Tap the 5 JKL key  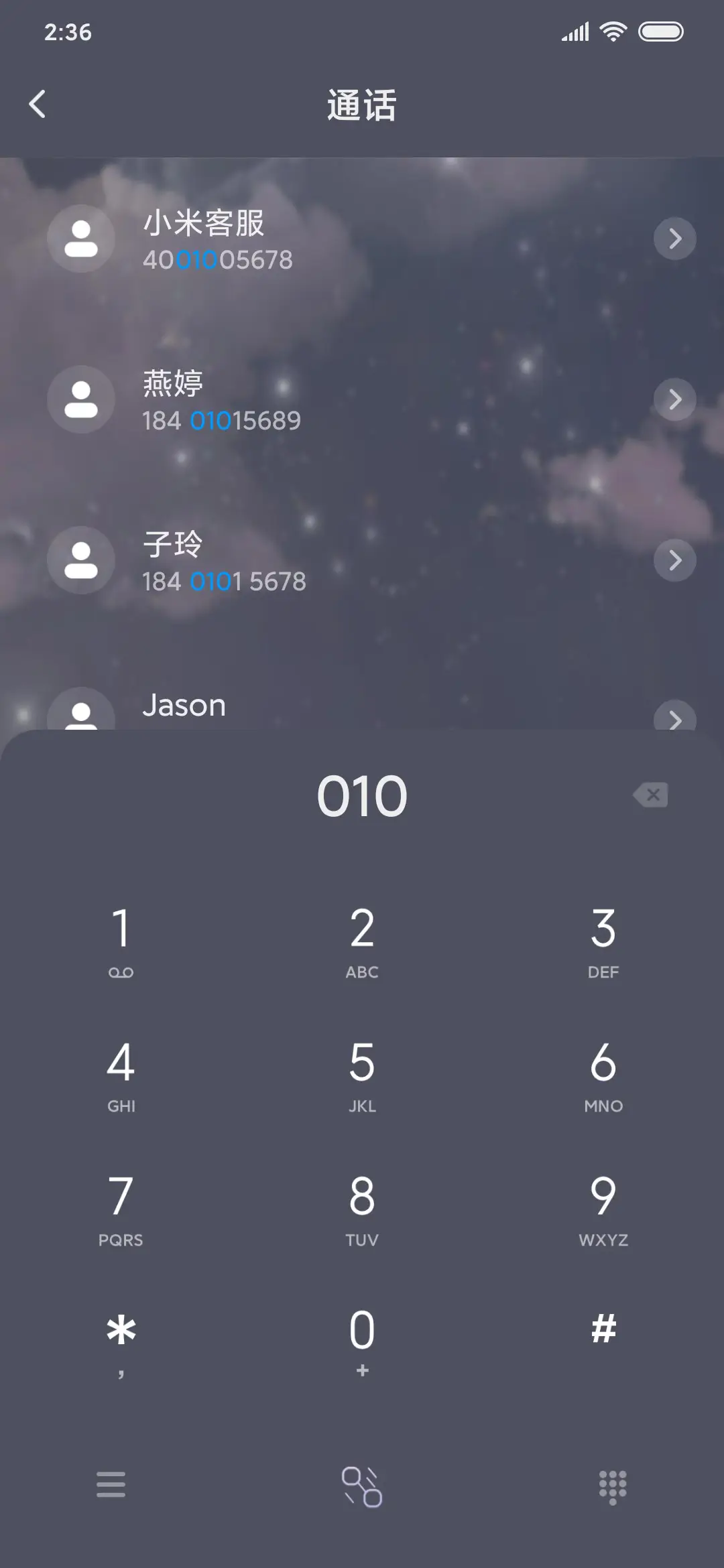[x=362, y=1074]
